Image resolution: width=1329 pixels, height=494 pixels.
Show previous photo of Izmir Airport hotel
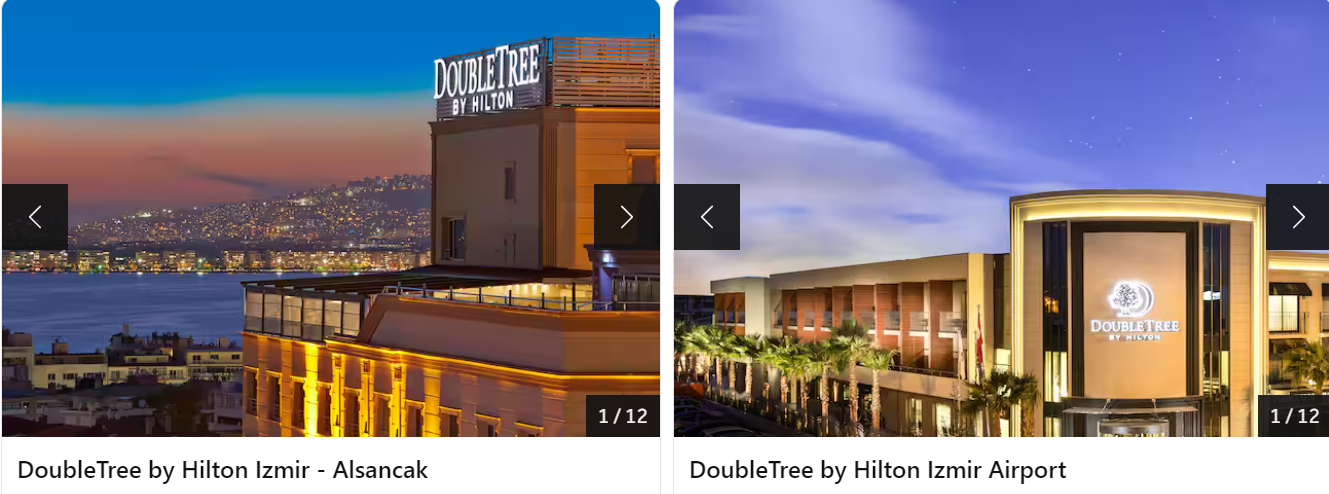[707, 217]
